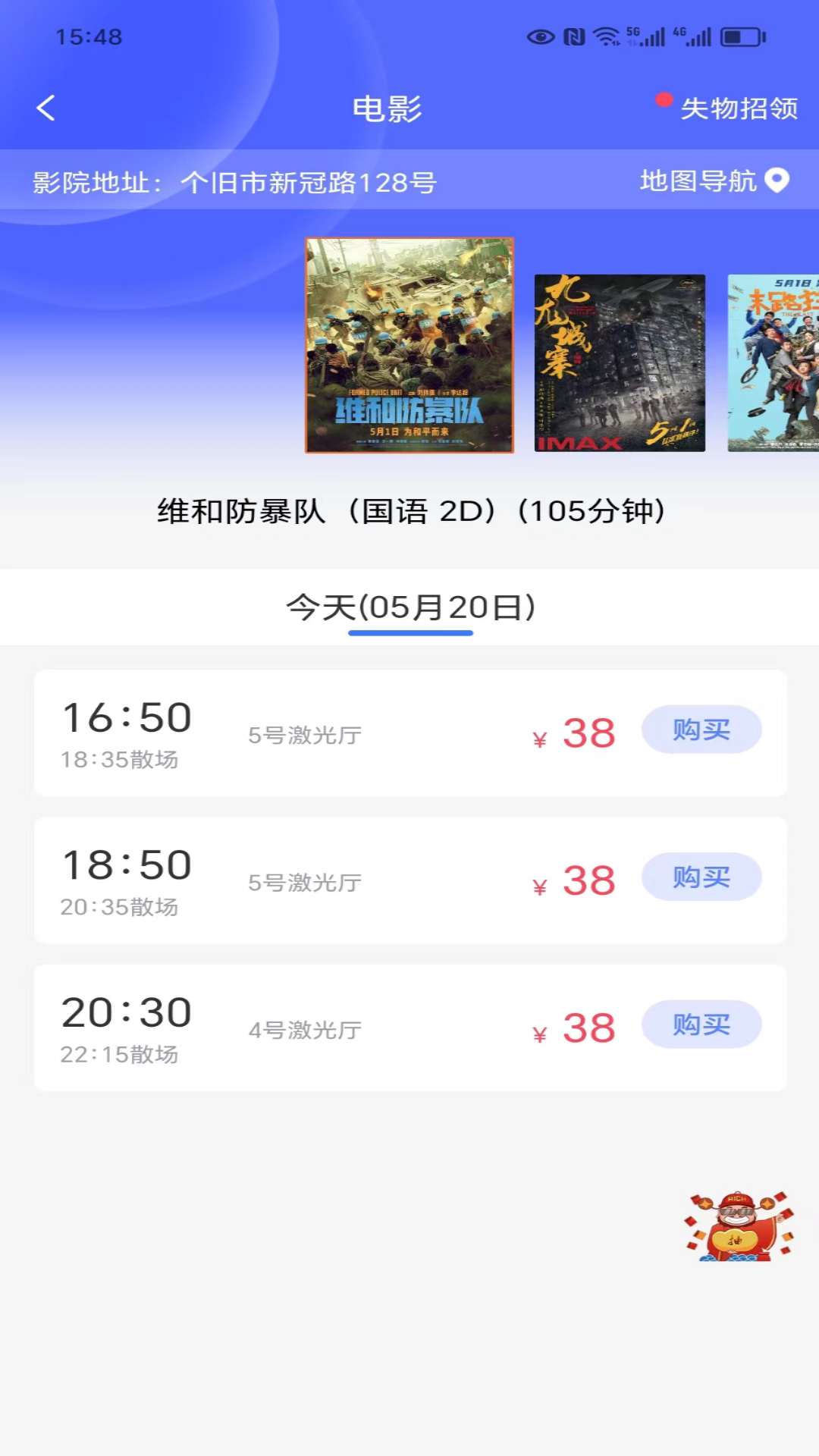The width and height of the screenshot is (819, 1456).
Task: Open 地图导航 map link
Action: pyautogui.click(x=698, y=182)
